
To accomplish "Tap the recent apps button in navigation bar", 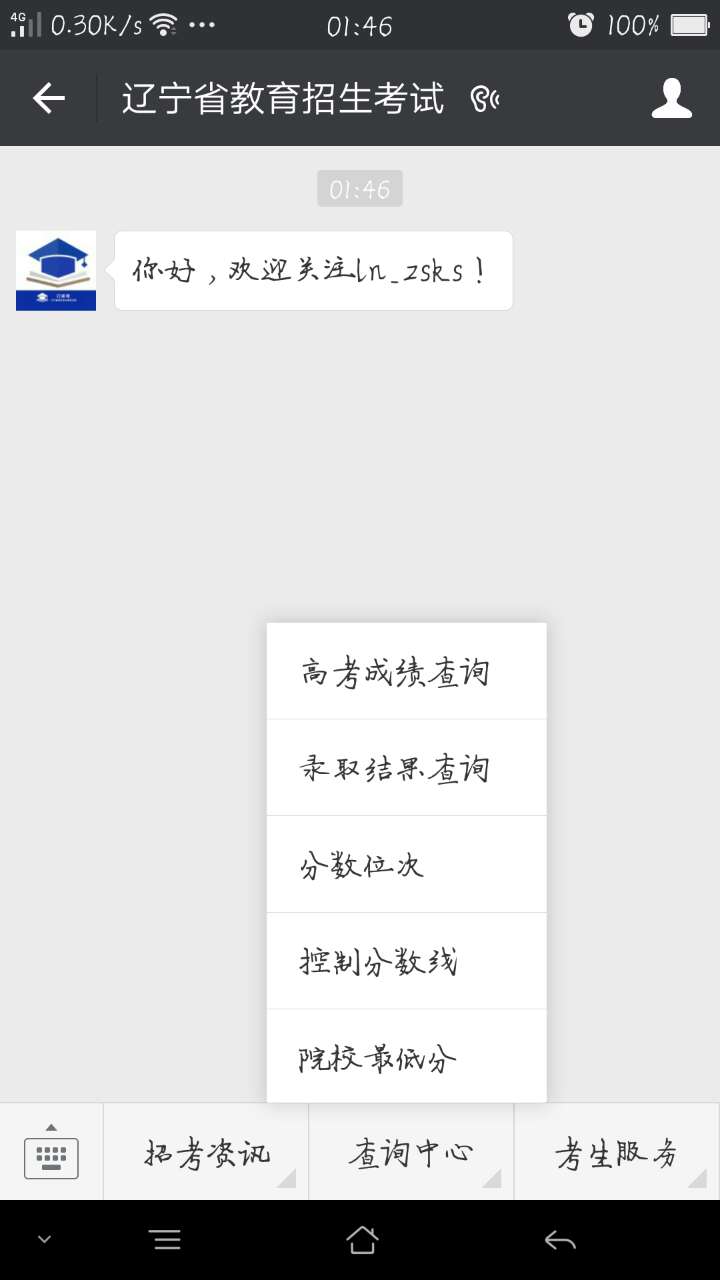I will [x=166, y=1240].
